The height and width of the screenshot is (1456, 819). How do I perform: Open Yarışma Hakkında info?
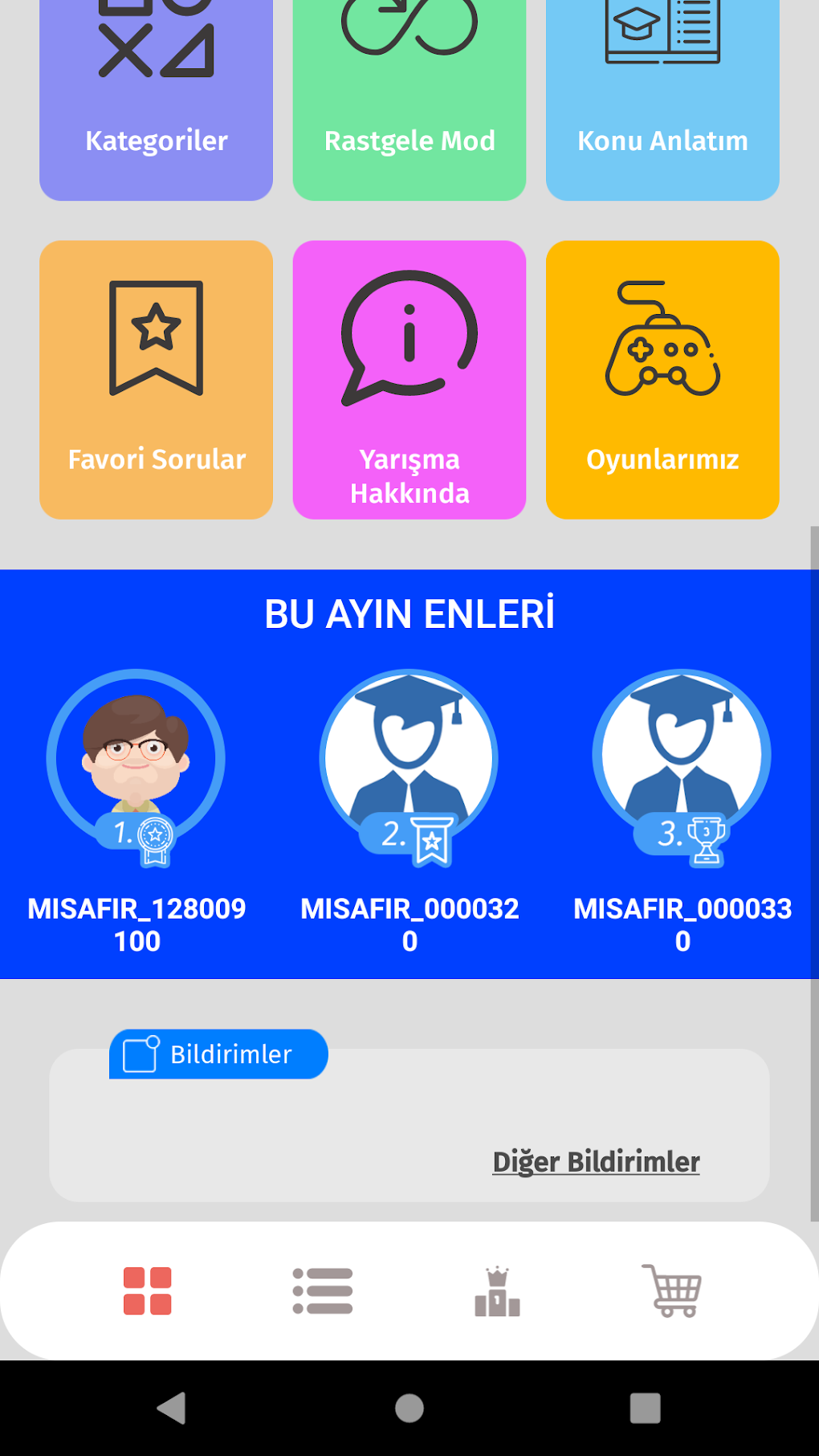[409, 379]
